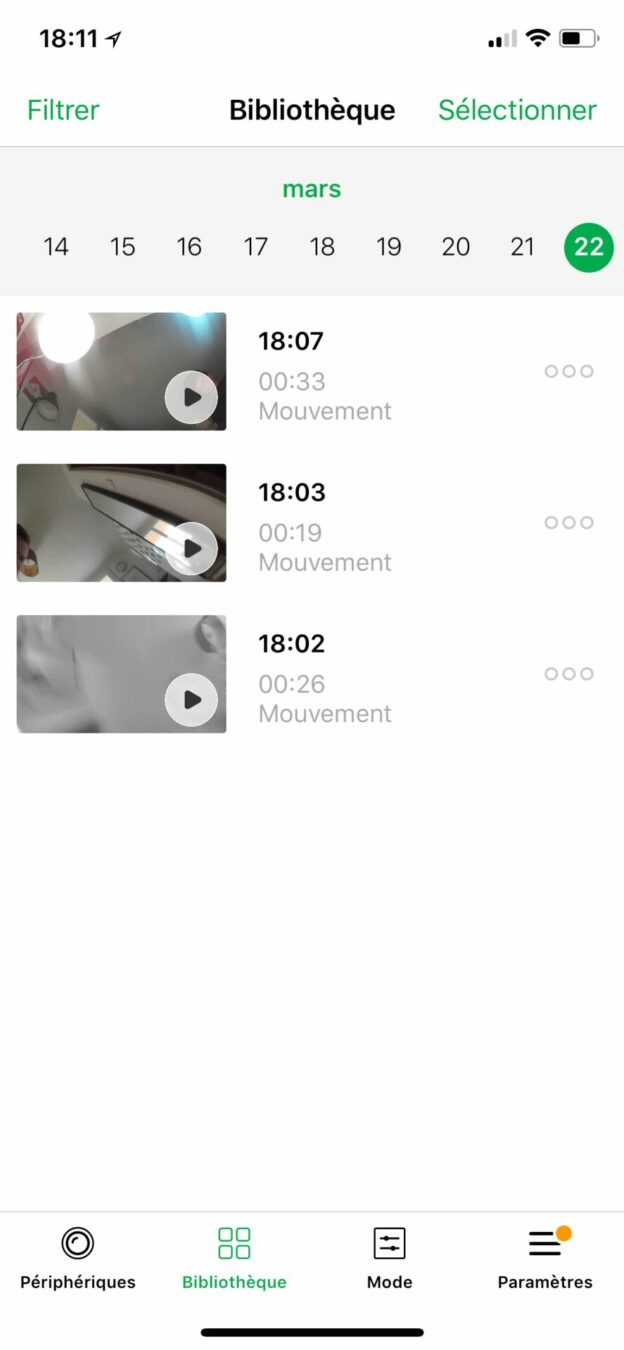Open more options for the 18:02 recording
The height and width of the screenshot is (1350, 624).
point(569,674)
